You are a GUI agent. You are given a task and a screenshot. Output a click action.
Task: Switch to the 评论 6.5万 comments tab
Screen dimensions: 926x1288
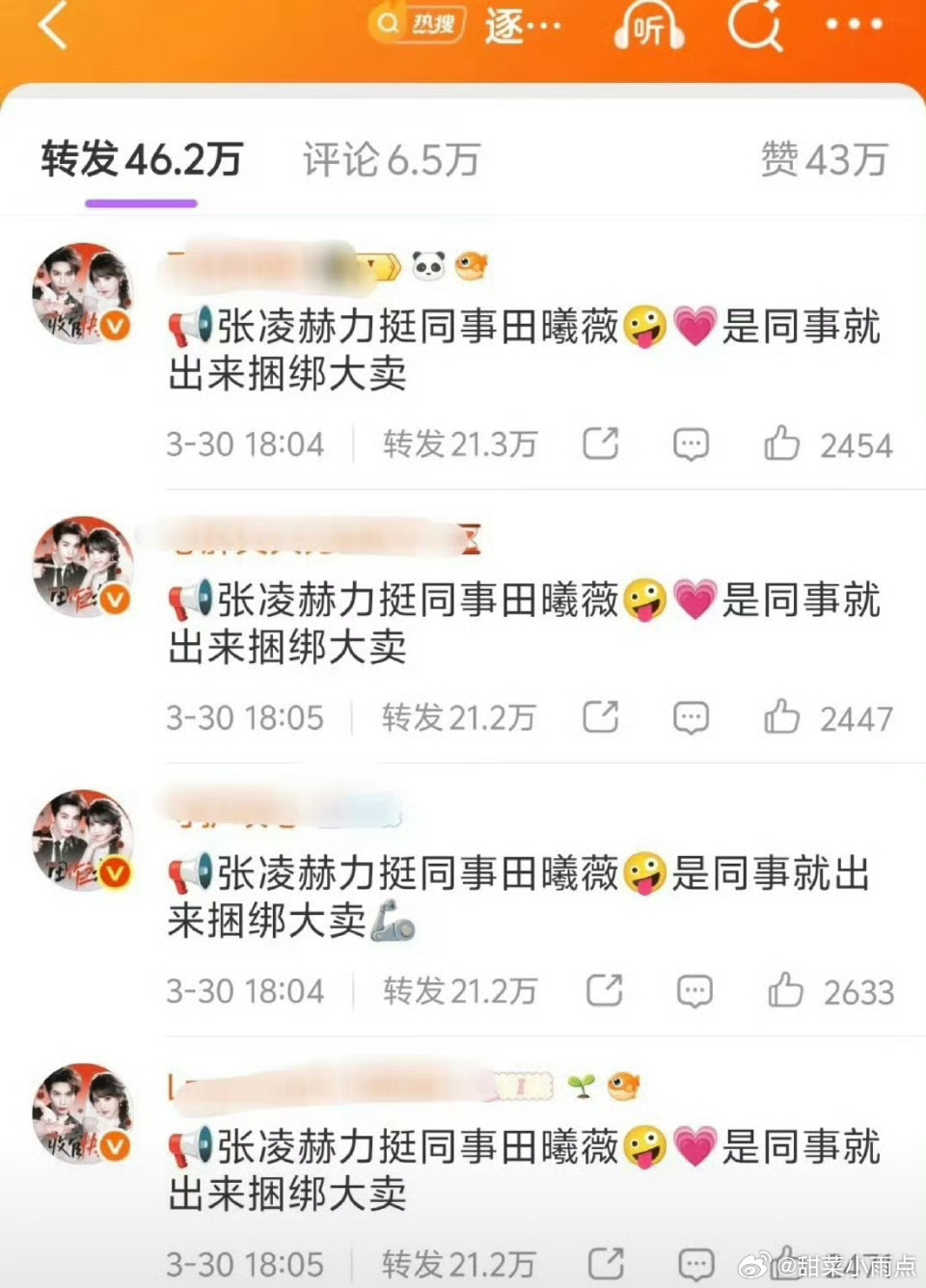391,159
